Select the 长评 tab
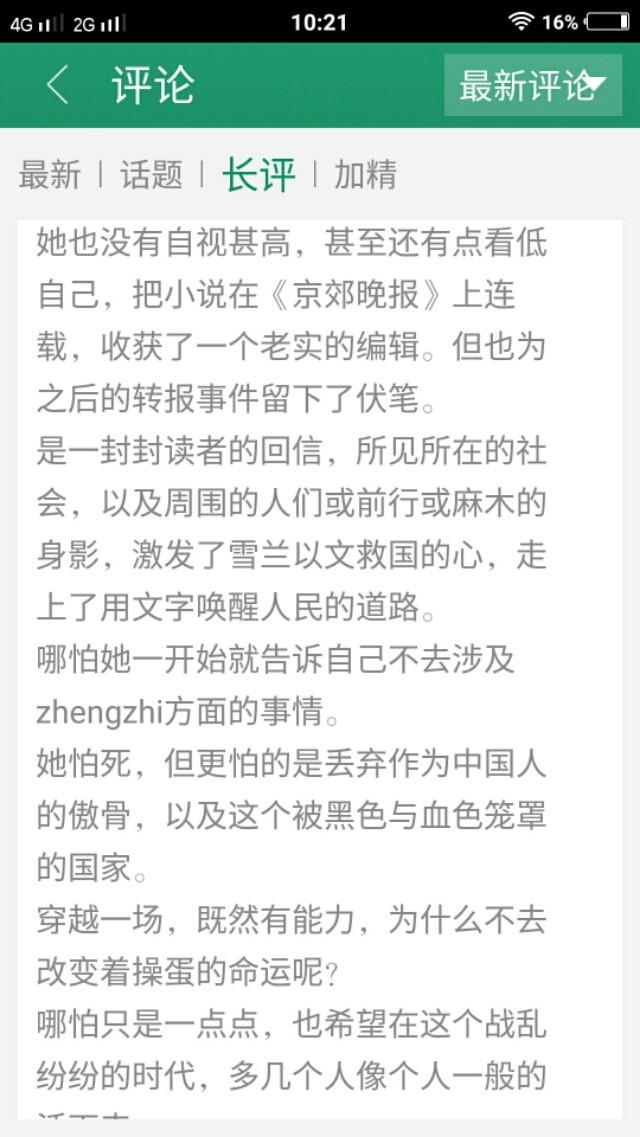 (x=259, y=175)
